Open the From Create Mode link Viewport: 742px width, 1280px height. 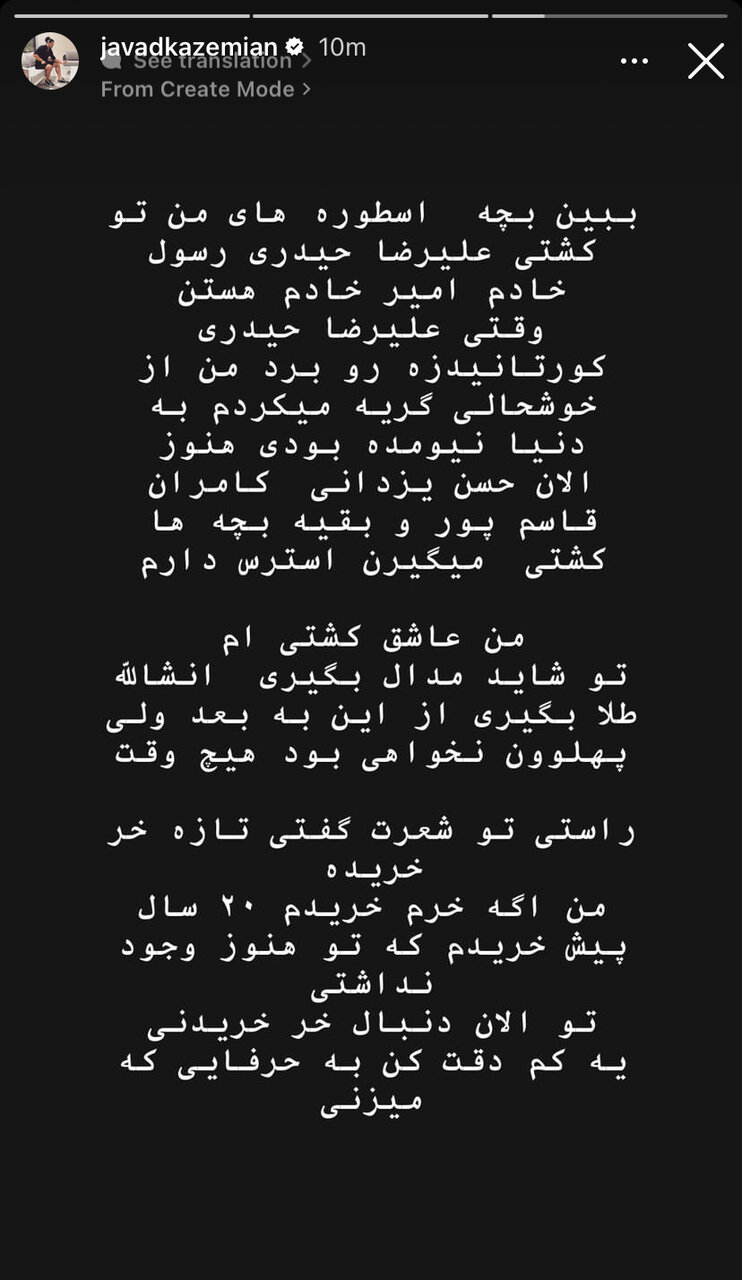coord(195,89)
